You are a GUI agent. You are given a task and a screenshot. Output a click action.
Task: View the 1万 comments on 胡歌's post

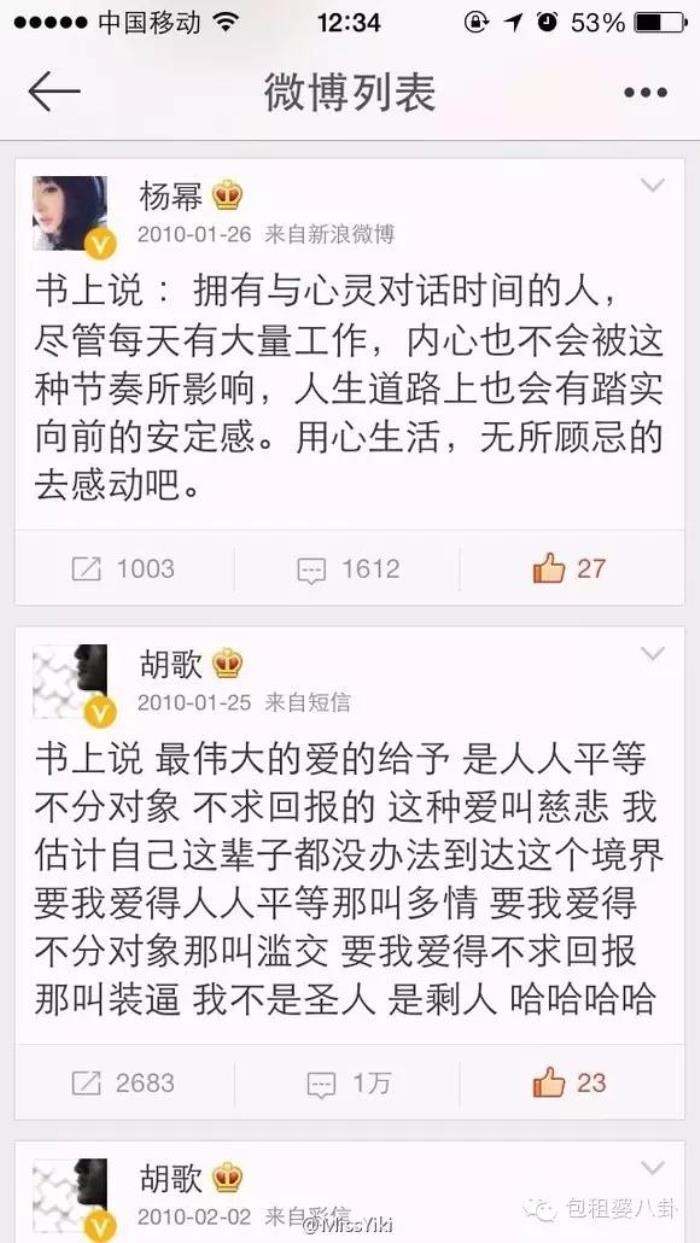pos(348,1083)
